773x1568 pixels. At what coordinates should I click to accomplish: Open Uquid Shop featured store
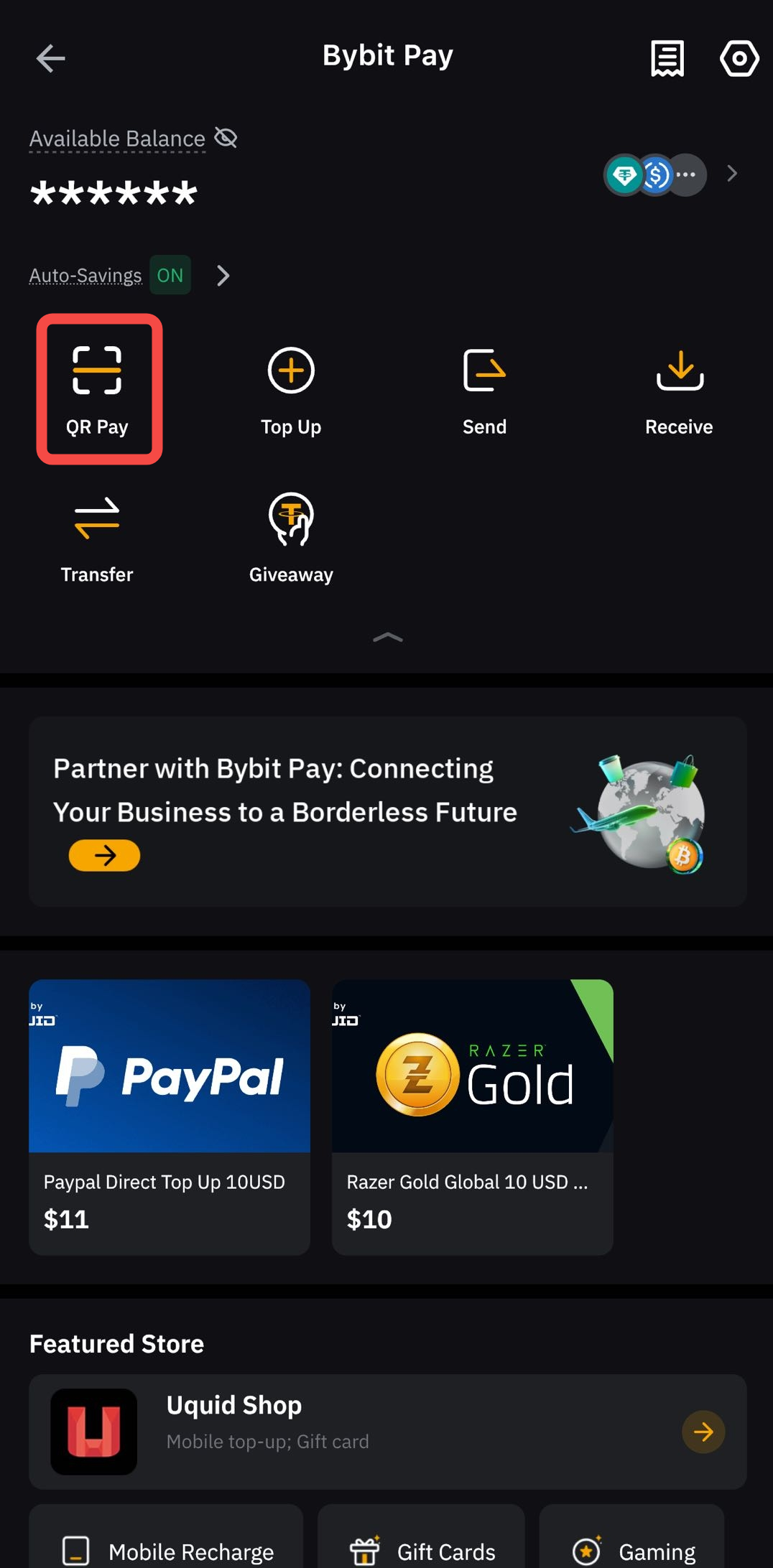coord(387,1432)
